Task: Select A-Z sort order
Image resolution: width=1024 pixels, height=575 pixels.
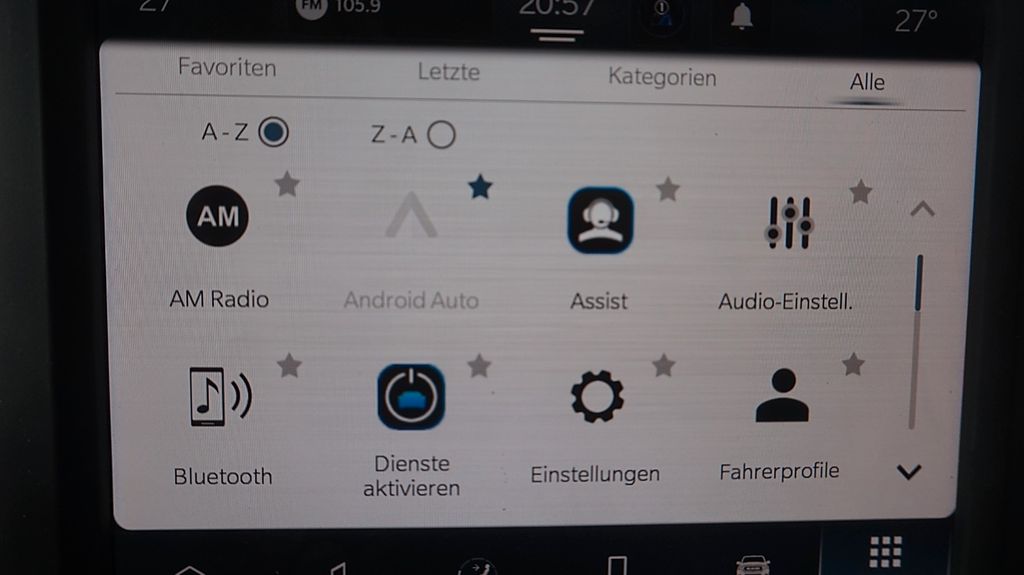Action: coord(272,132)
